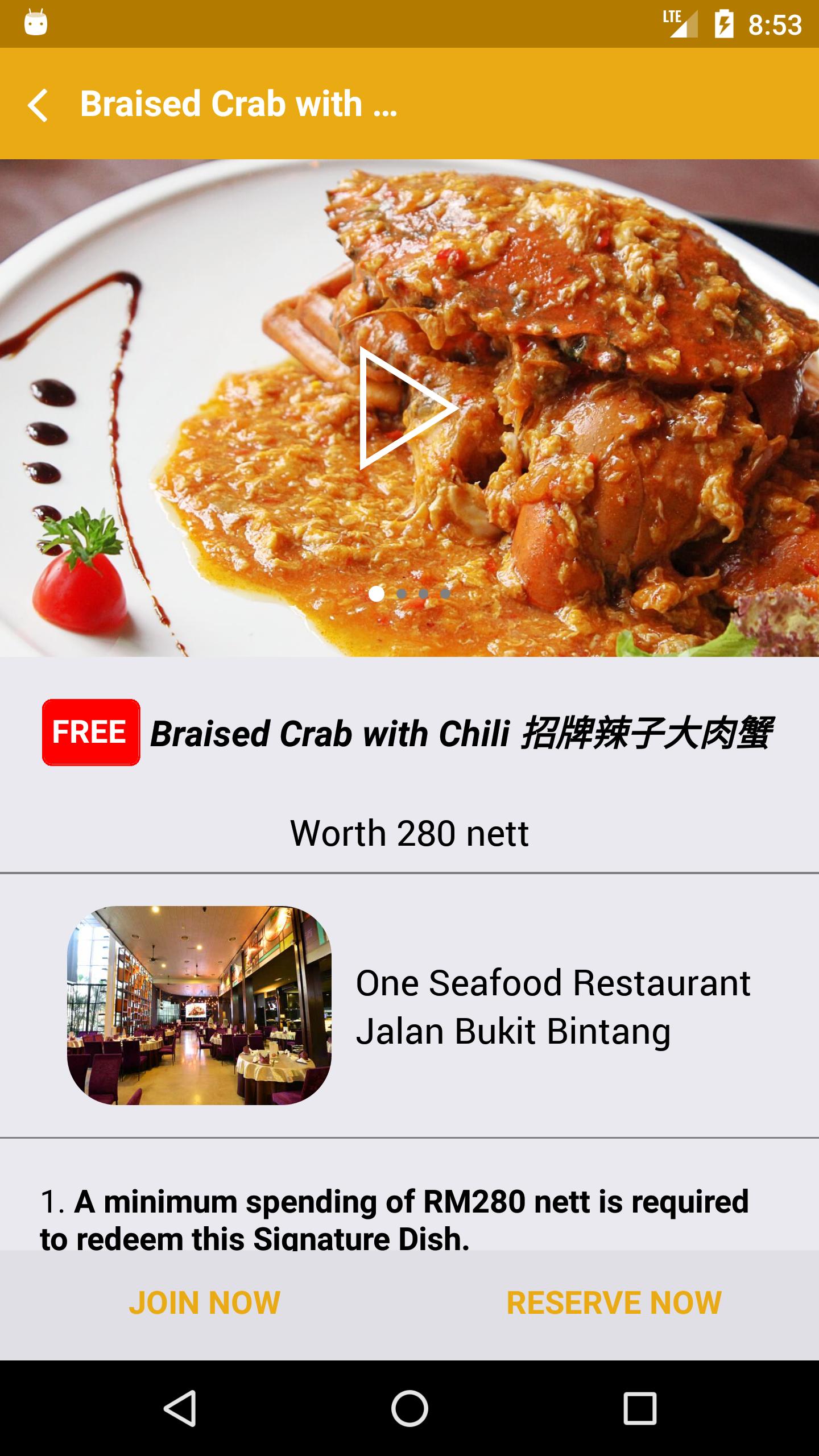Select the second image page indicator dot

click(402, 594)
